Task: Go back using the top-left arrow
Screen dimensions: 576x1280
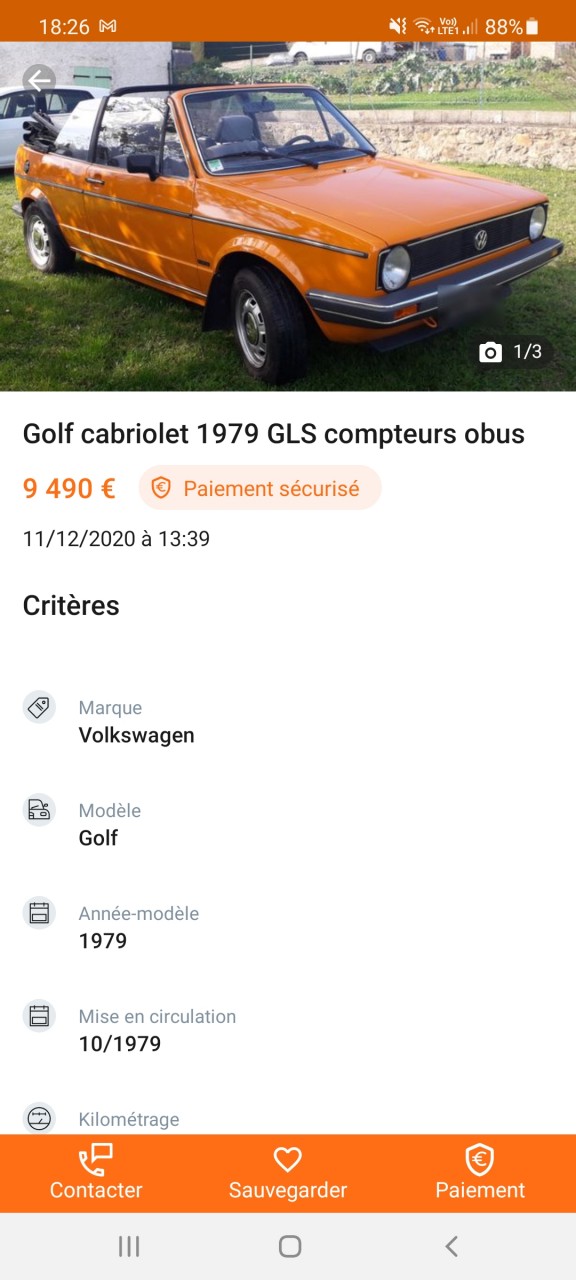Action: click(39, 79)
